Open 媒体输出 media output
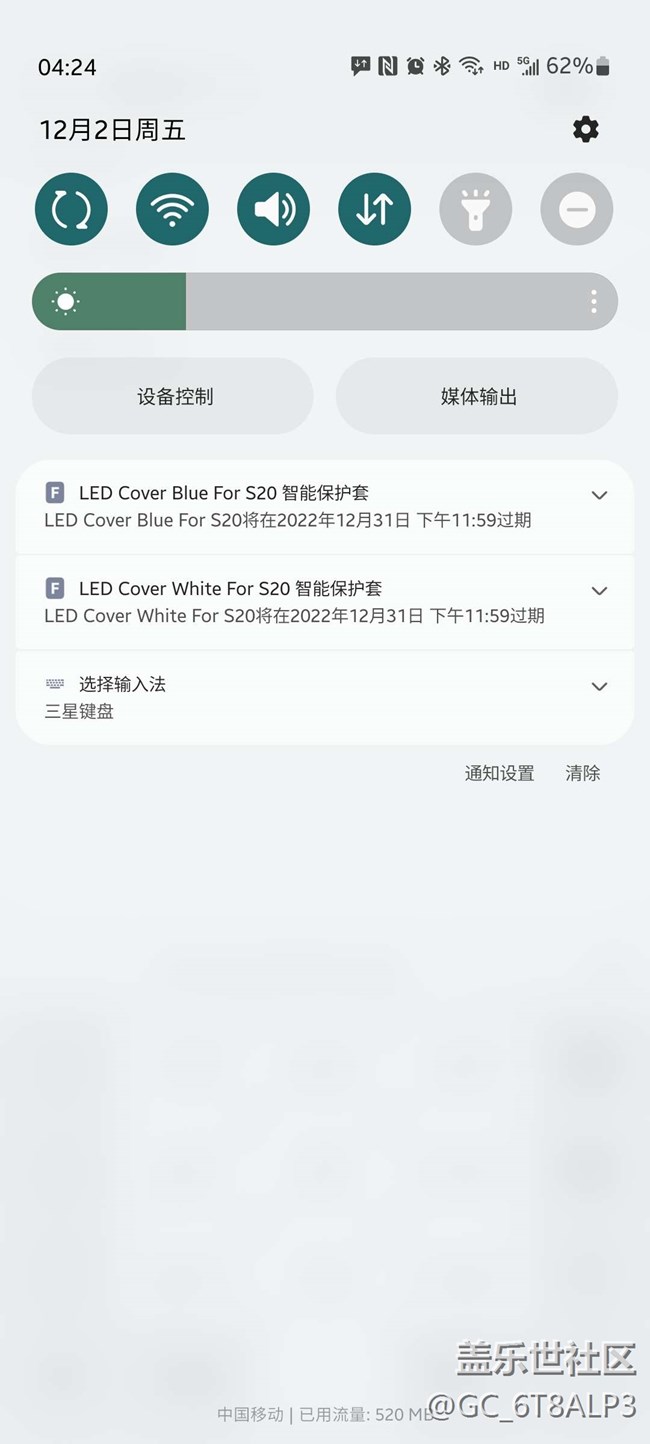Image resolution: width=650 pixels, height=1444 pixels. (477, 396)
